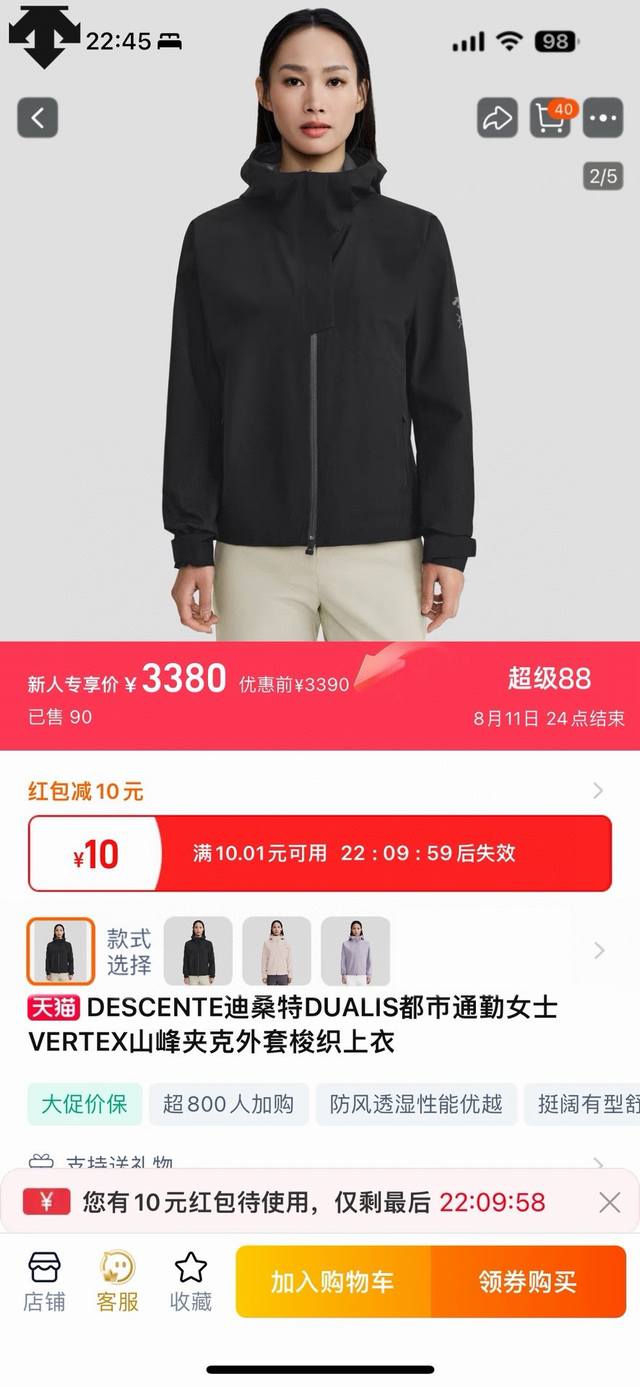Open the 店铺 store page

44,1282
